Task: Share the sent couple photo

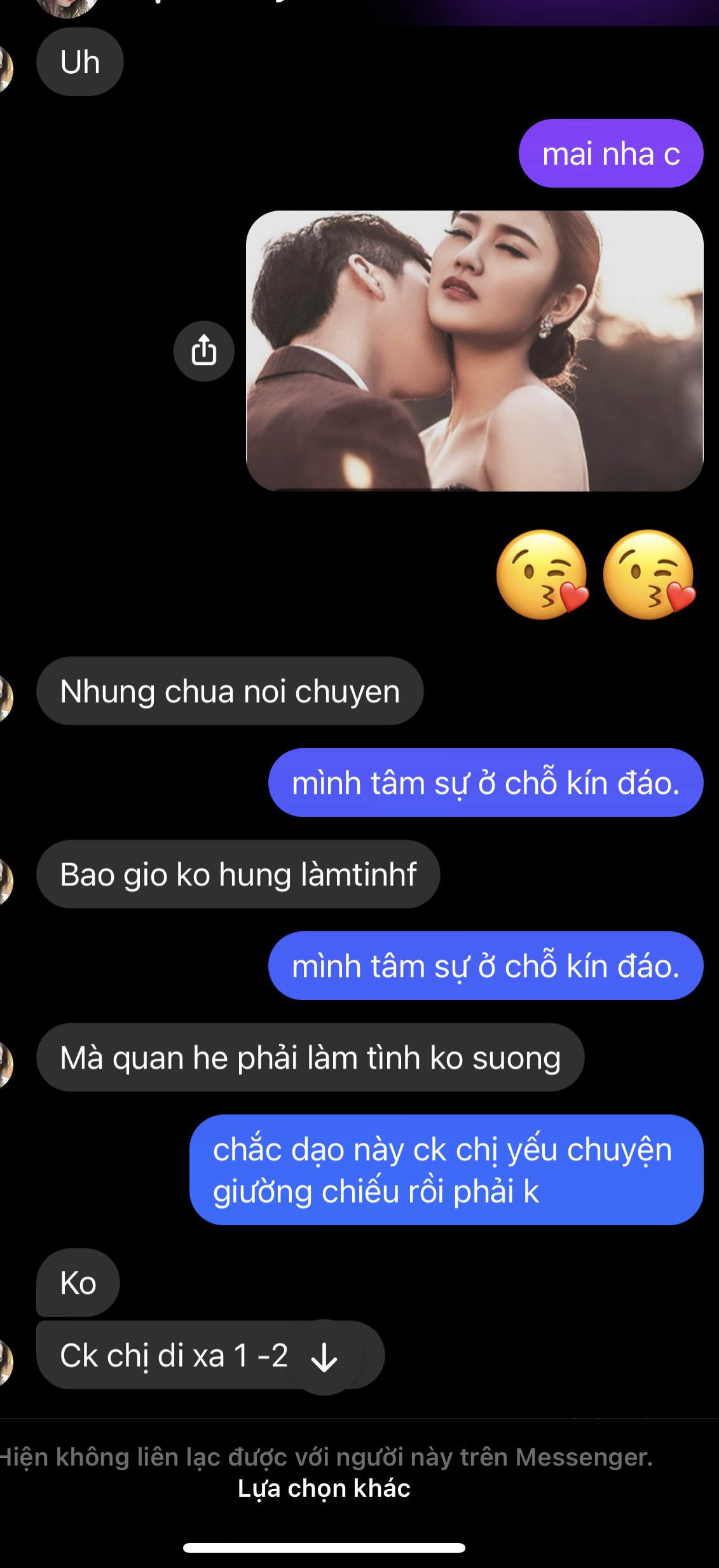Action: (x=204, y=350)
